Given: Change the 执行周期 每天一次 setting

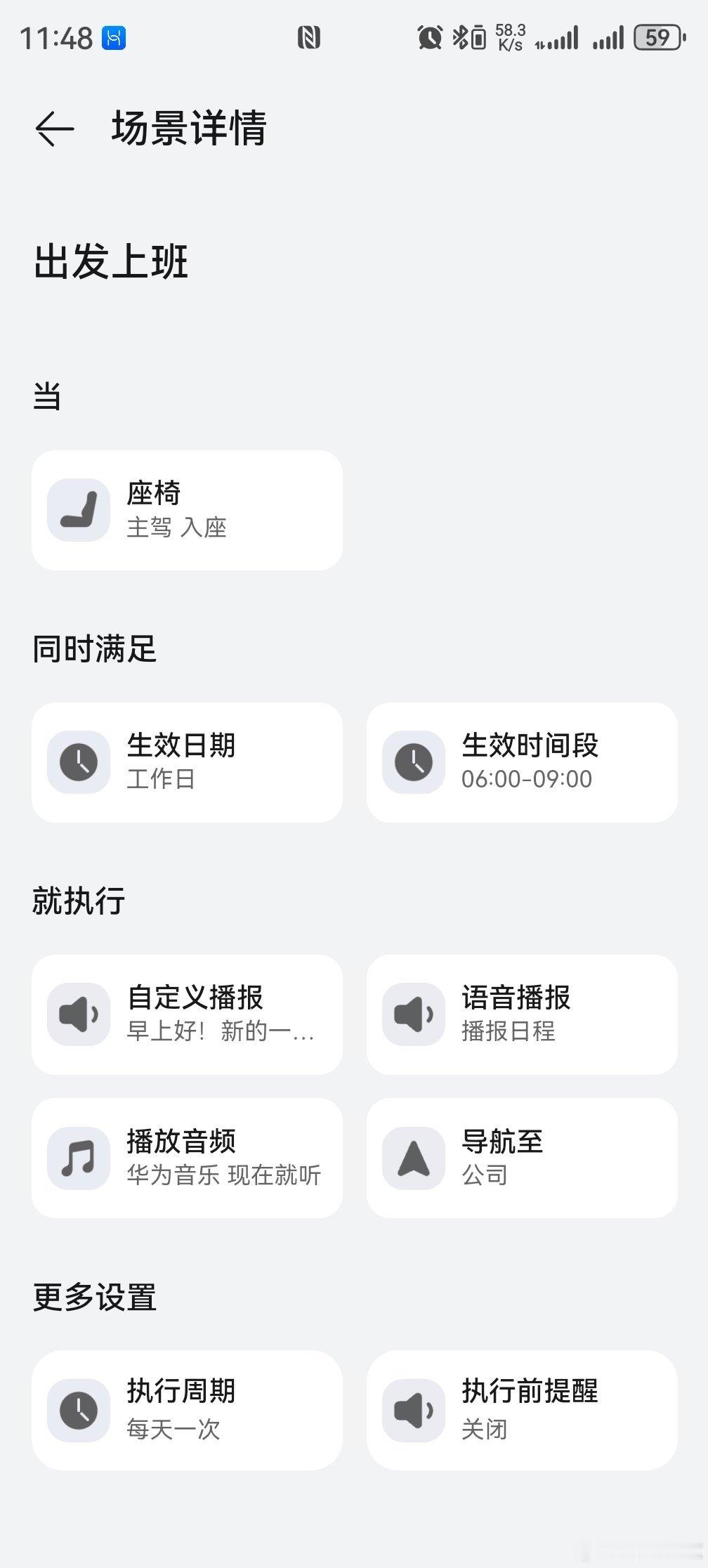Looking at the screenshot, I should coord(187,1410).
